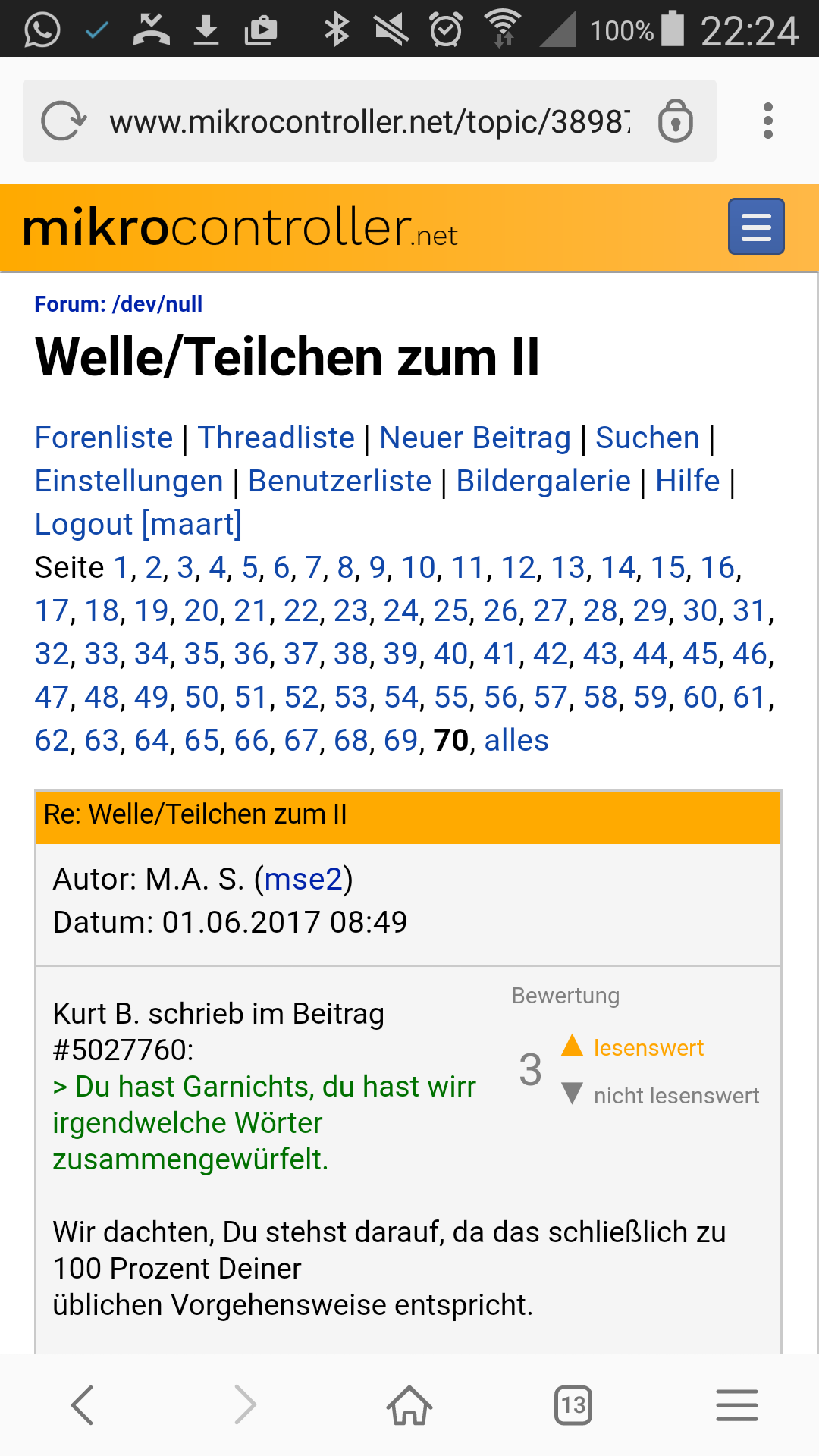The width and height of the screenshot is (819, 1456).
Task: Open the blue hamburger site menu
Action: [x=756, y=227]
